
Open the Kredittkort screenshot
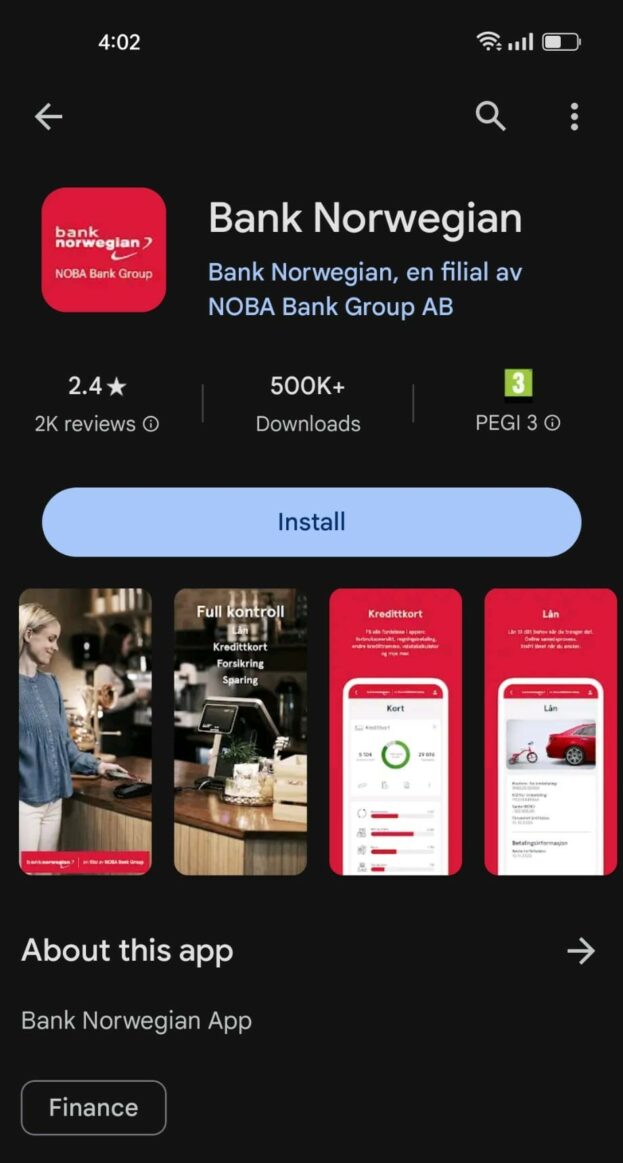(x=396, y=731)
